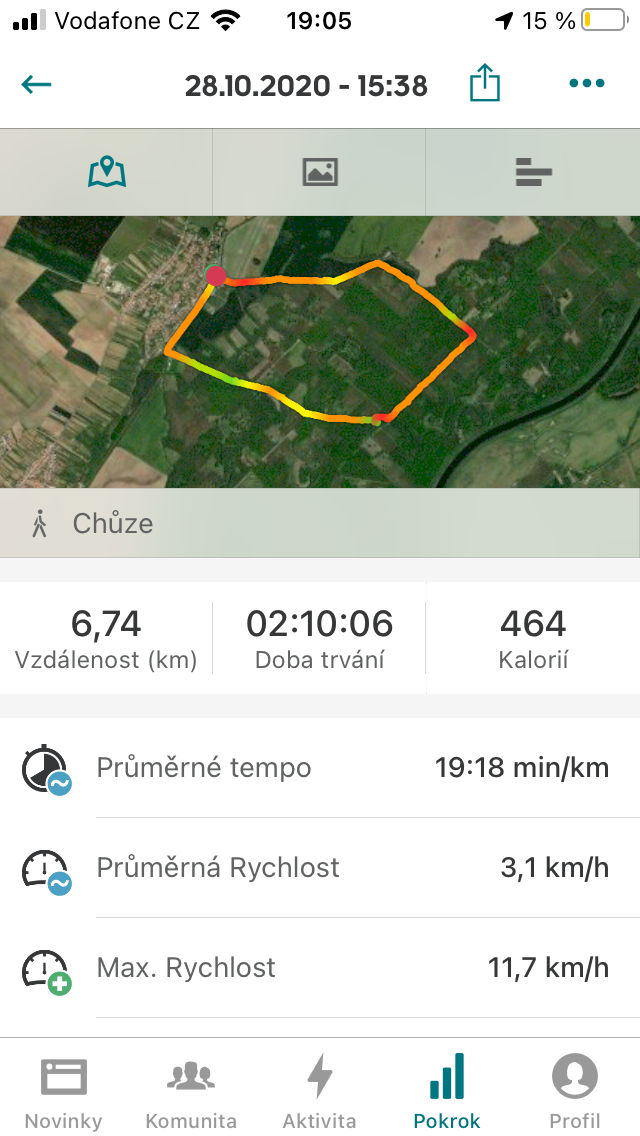
Task: Open the route map
Action: click(x=320, y=351)
